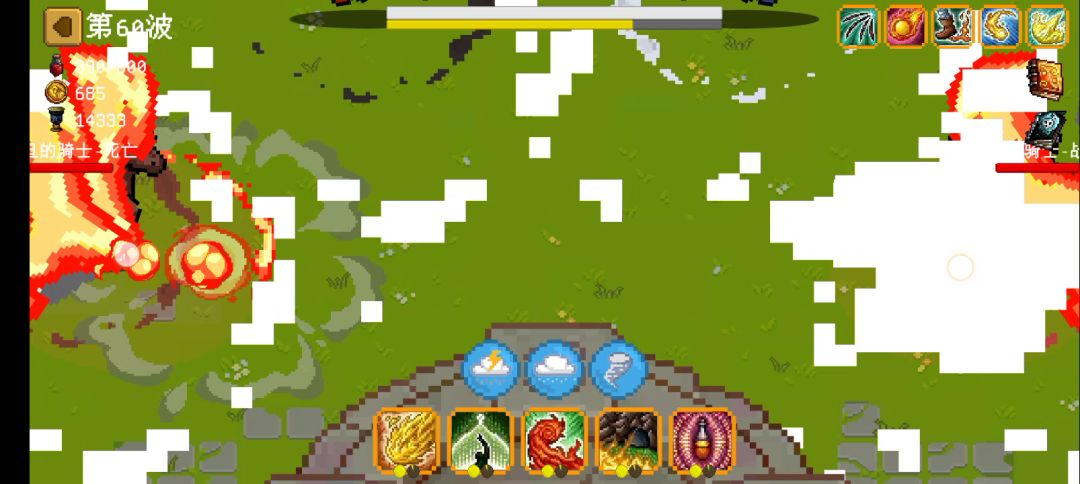
Task: Open the dark skull spell book
Action: tap(1045, 130)
